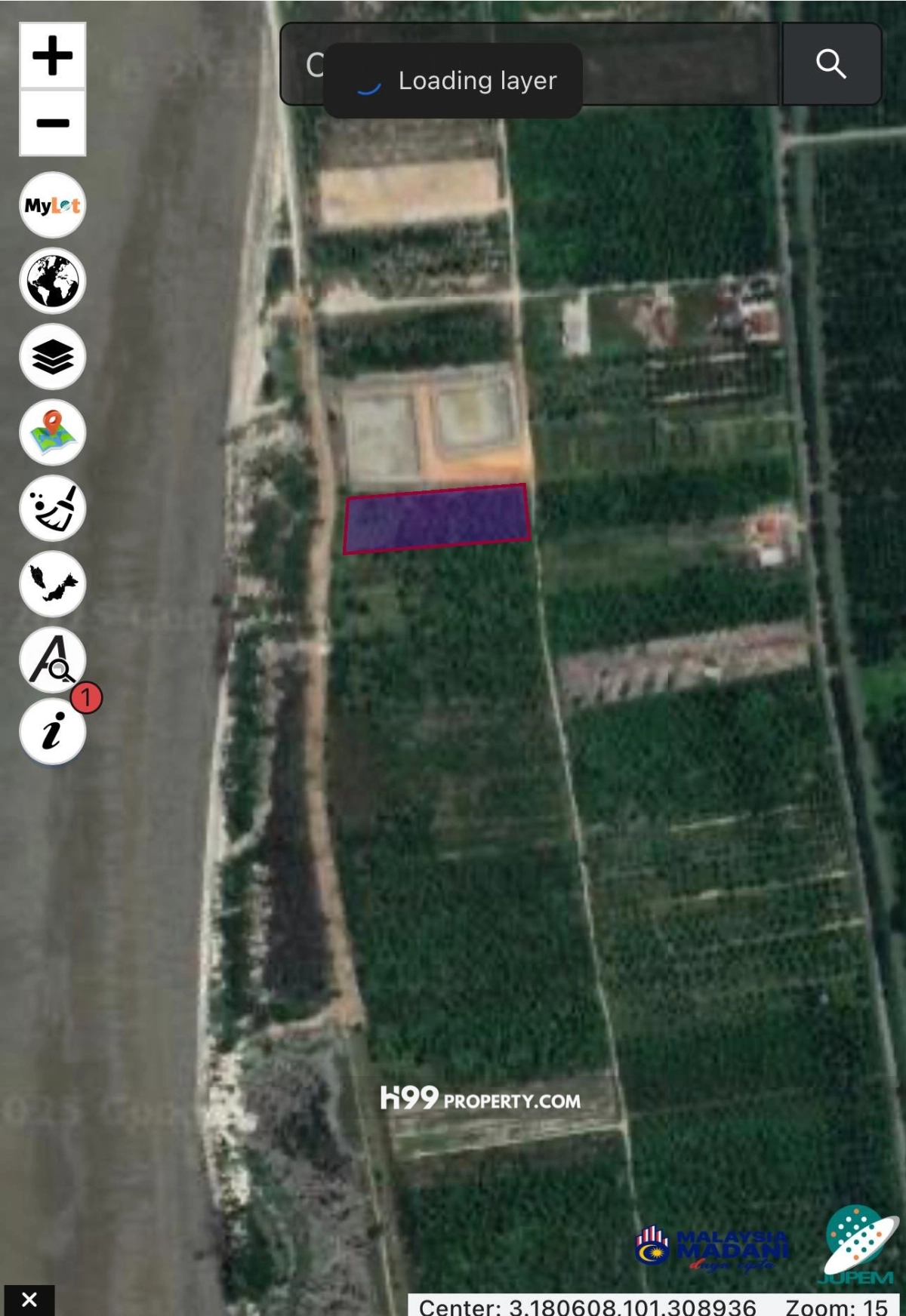The width and height of the screenshot is (906, 1316).
Task: Open the attribute search tool
Action: pyautogui.click(x=52, y=660)
